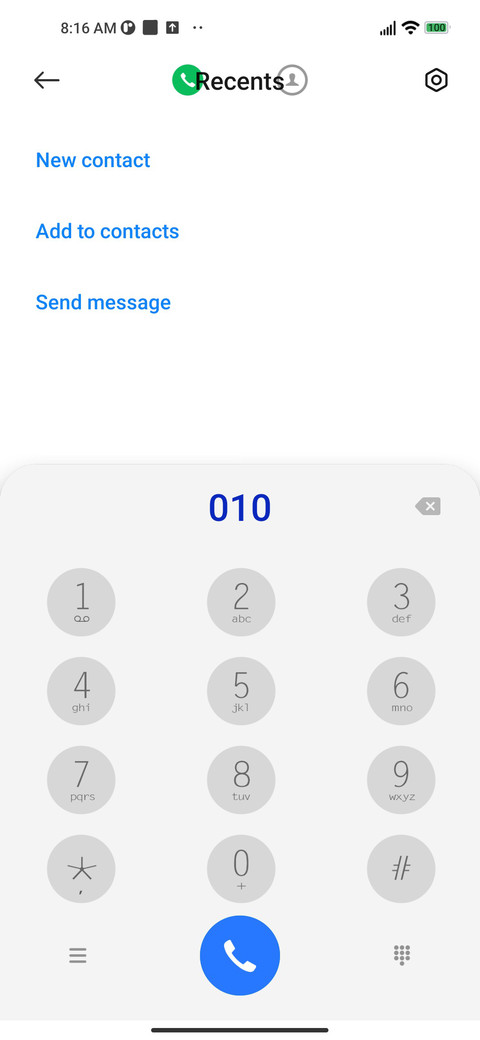Enter digit 5 on the dial pad
This screenshot has height=1040, width=480.
tap(241, 691)
